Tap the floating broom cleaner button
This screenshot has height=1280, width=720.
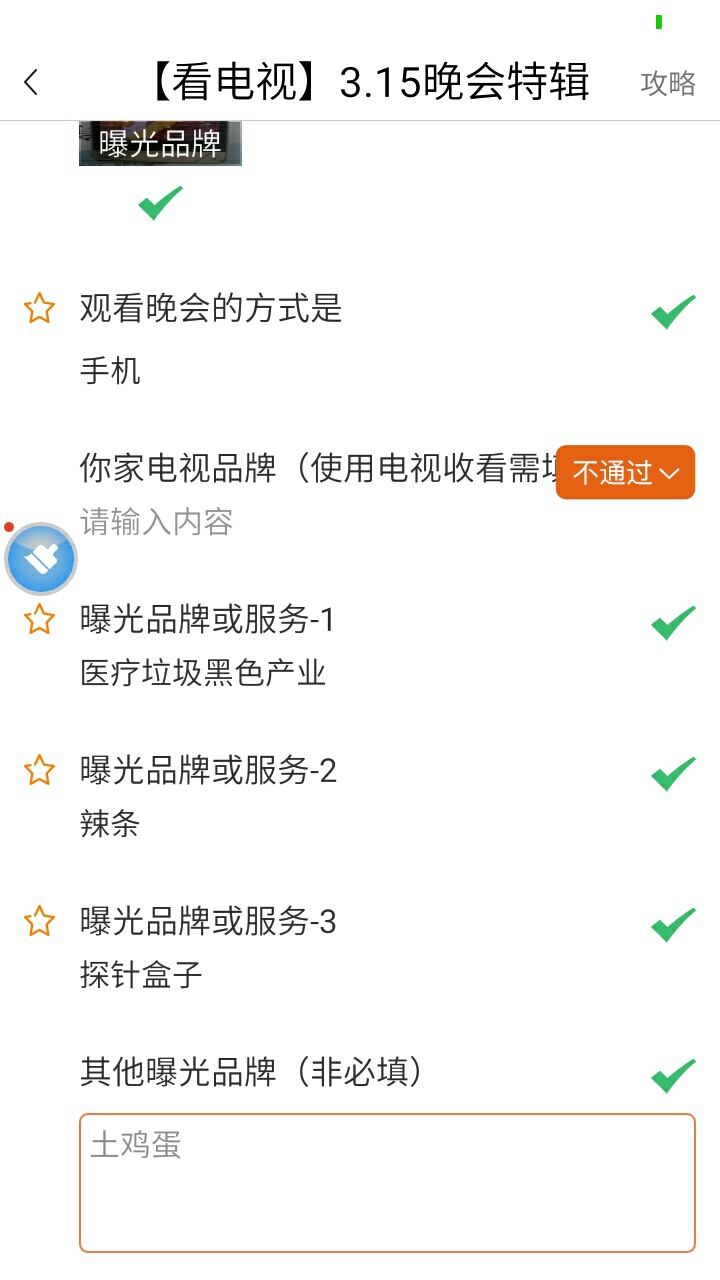pyautogui.click(x=41, y=559)
